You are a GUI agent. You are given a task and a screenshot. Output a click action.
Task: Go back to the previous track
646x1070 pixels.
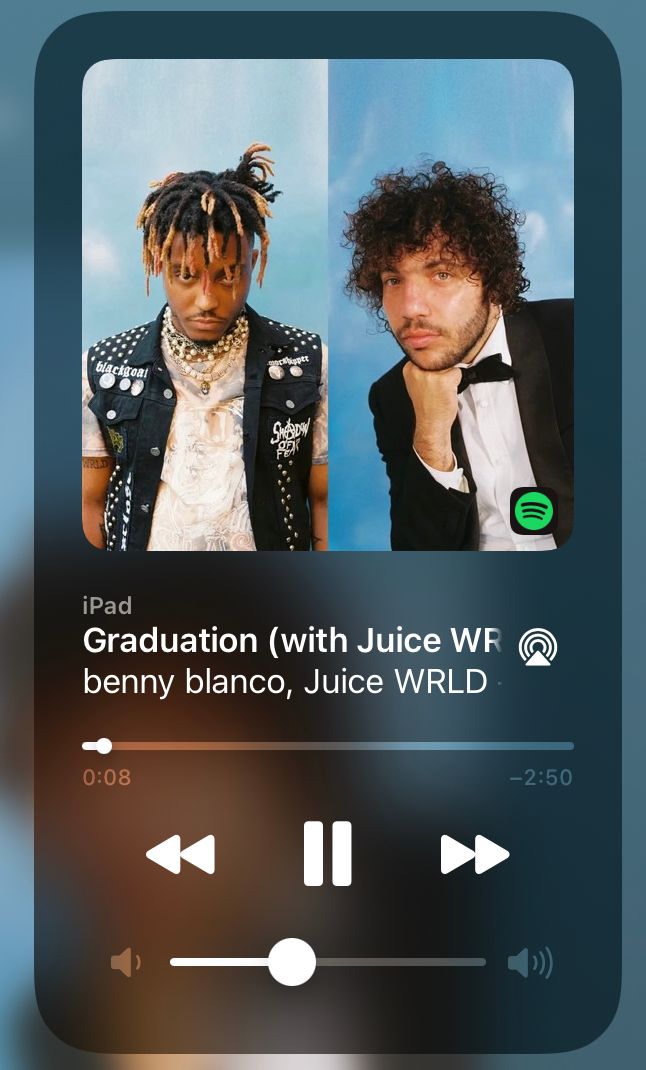(x=180, y=855)
